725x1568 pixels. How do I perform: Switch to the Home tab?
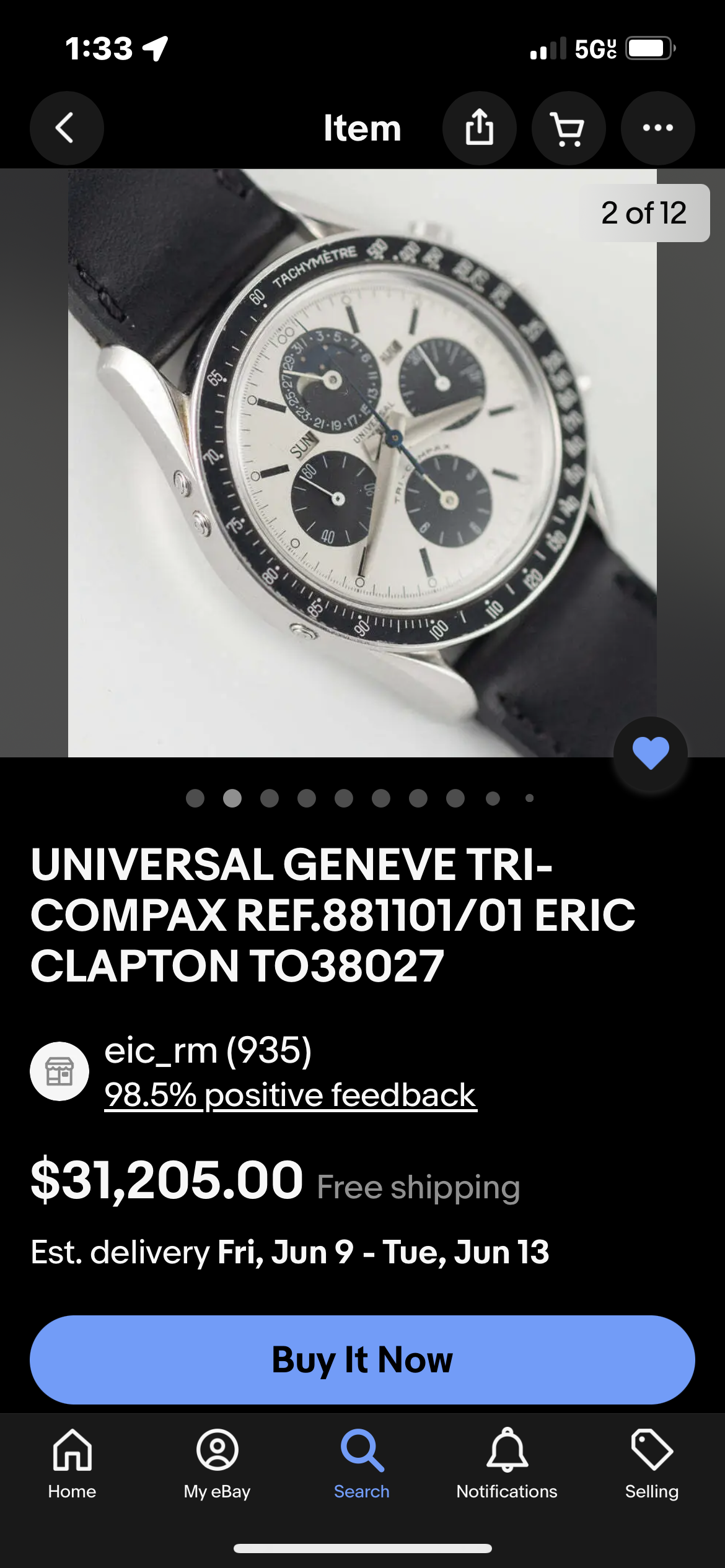point(72,1464)
